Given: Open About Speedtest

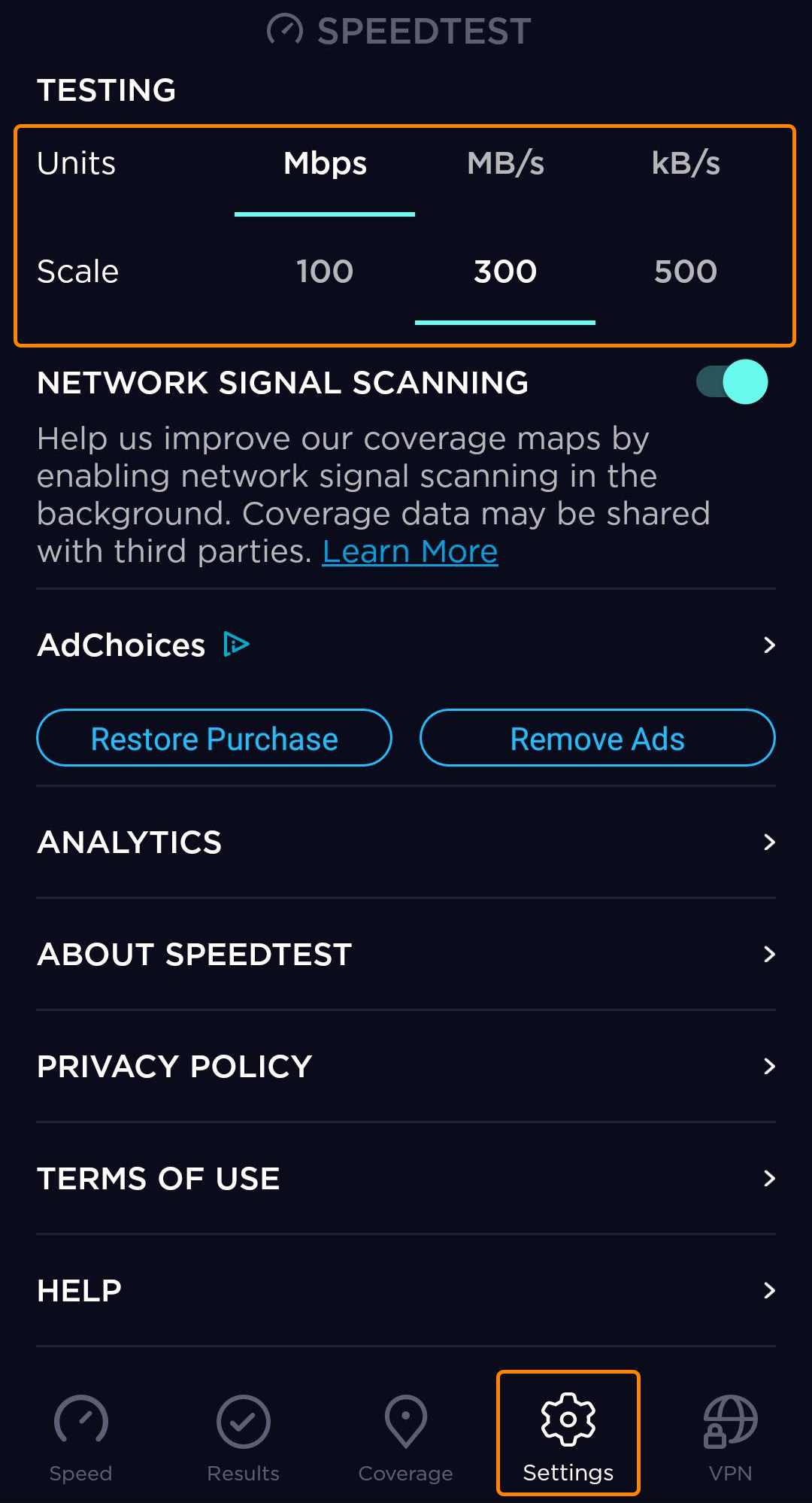Looking at the screenshot, I should tap(406, 954).
